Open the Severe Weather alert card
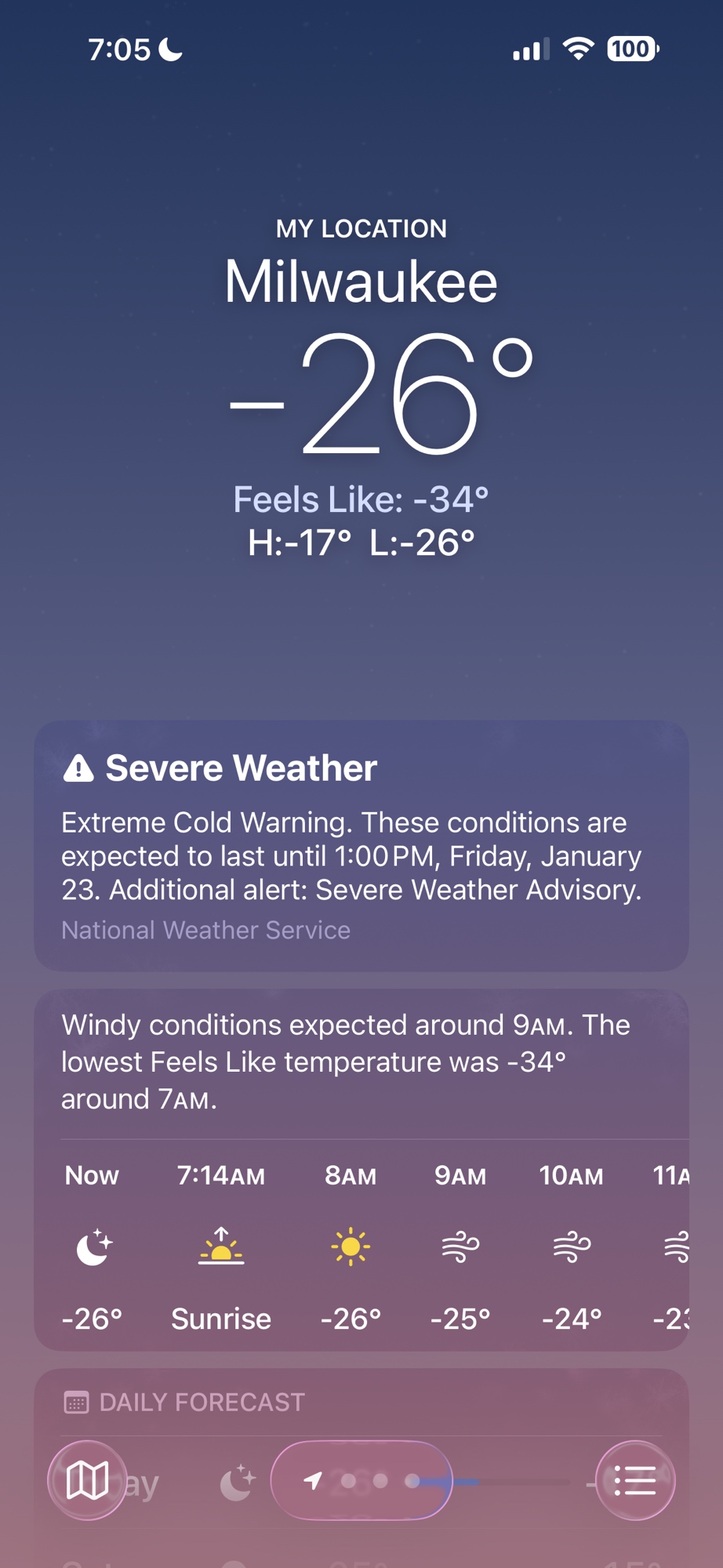The width and height of the screenshot is (723, 1568). coord(361,845)
